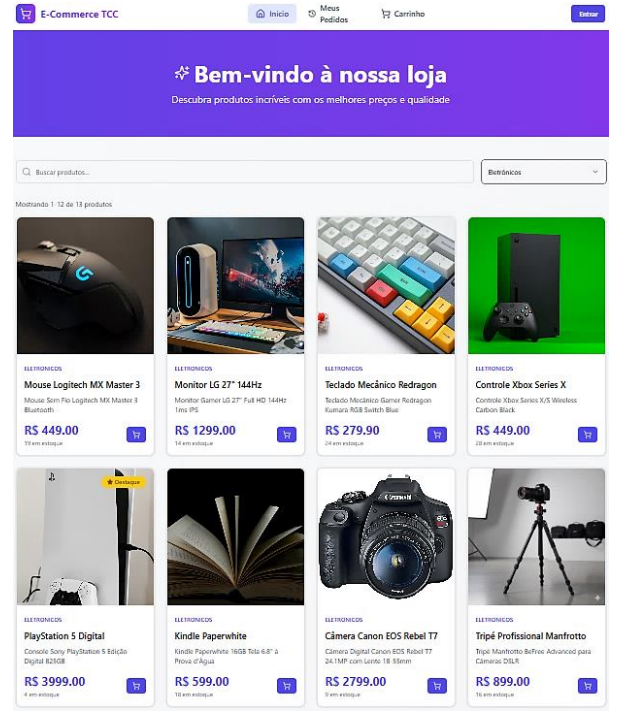628x718 pixels.
Task: Add PlayStation 5 Digital to cart
Action: click(x=136, y=686)
